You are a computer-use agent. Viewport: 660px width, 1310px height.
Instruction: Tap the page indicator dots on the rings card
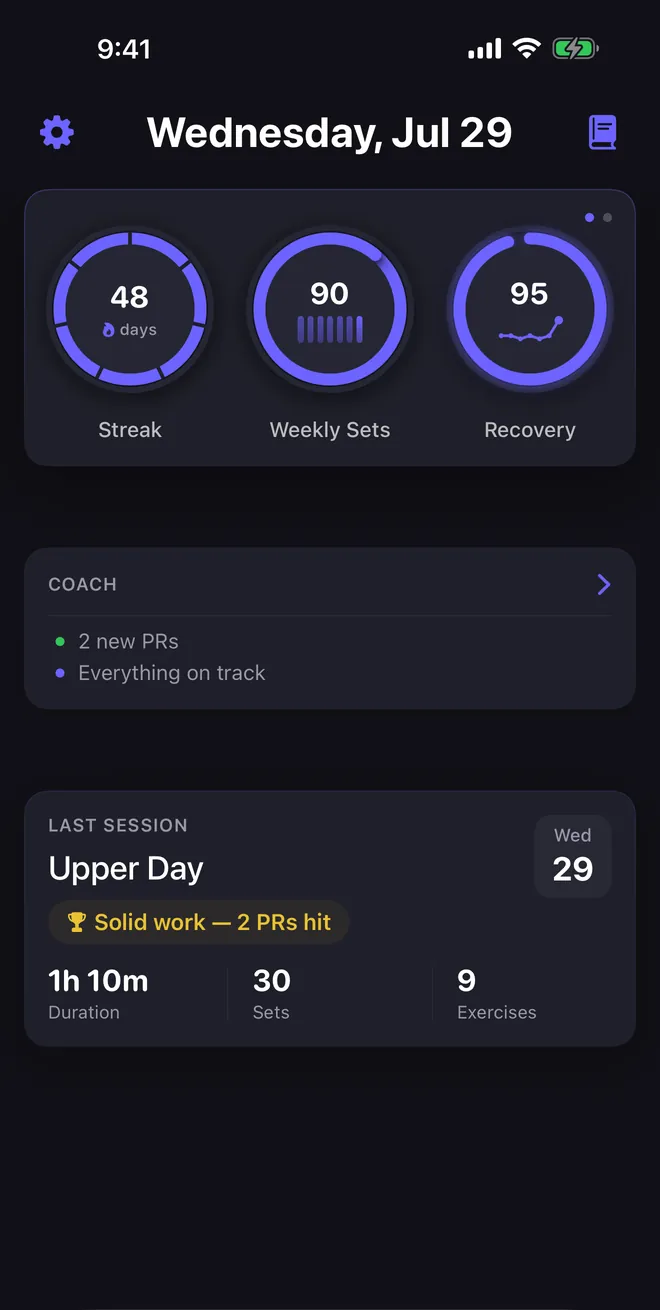tap(598, 217)
